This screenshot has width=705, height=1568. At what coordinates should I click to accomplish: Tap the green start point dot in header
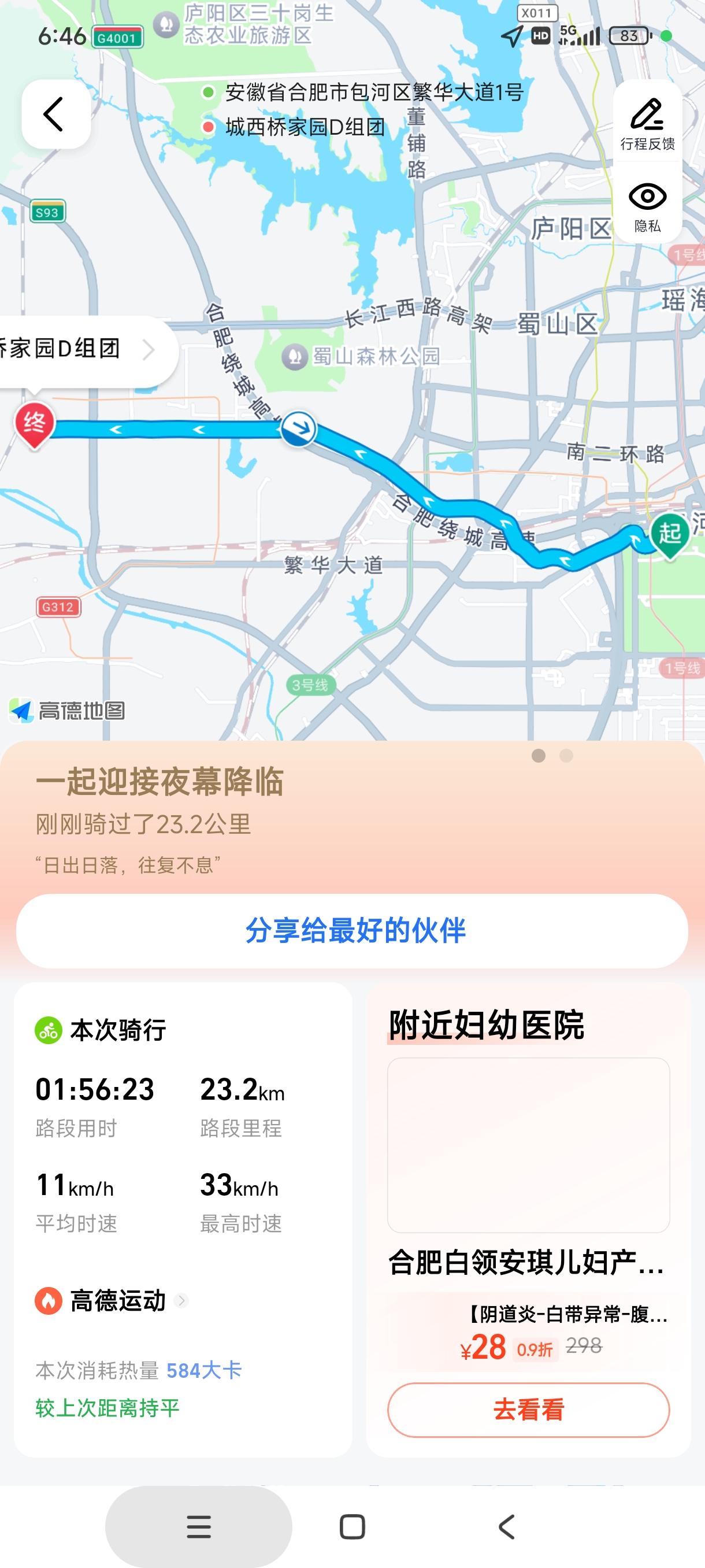click(207, 93)
